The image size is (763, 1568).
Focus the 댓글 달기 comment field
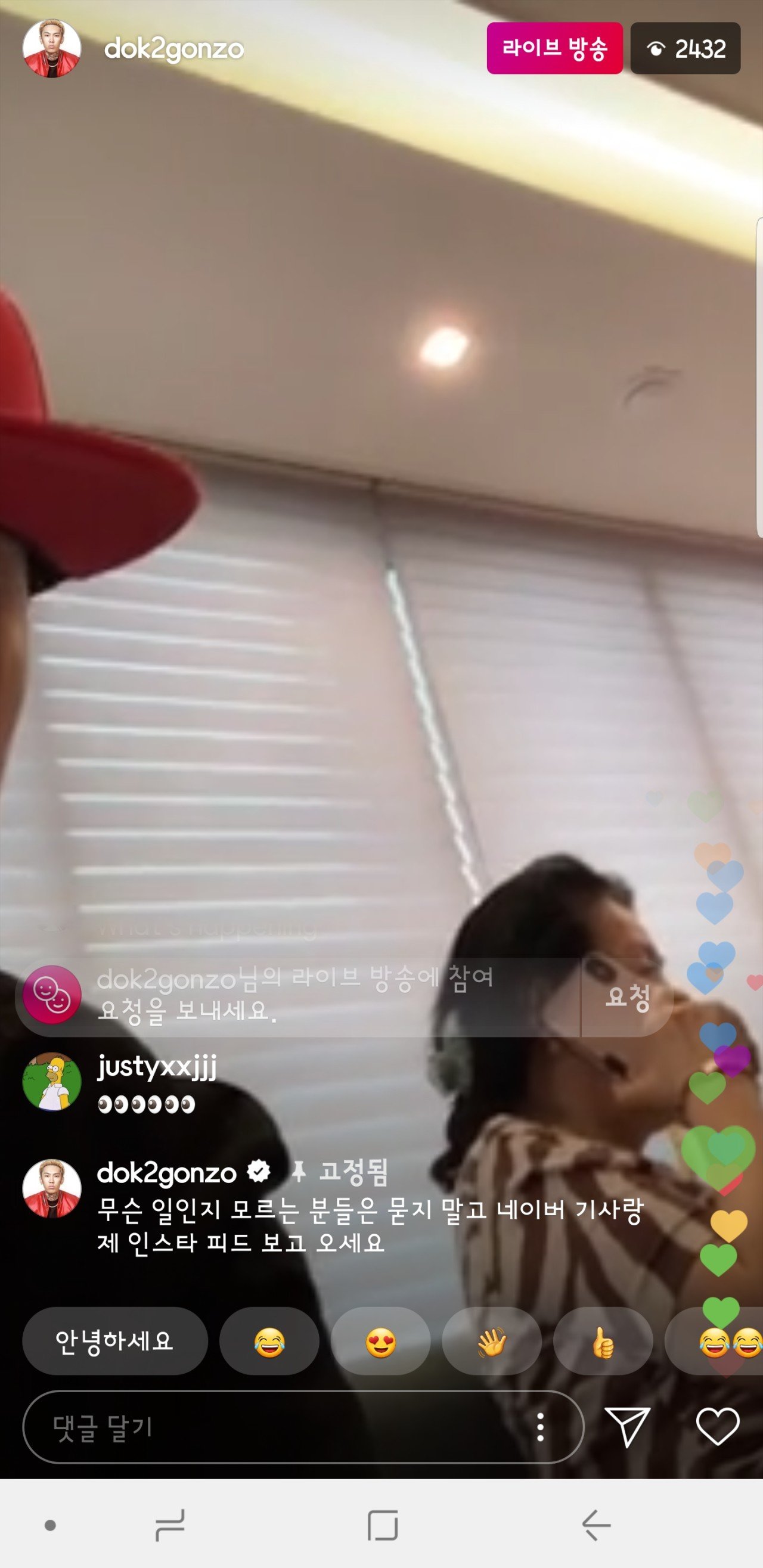click(x=274, y=1427)
